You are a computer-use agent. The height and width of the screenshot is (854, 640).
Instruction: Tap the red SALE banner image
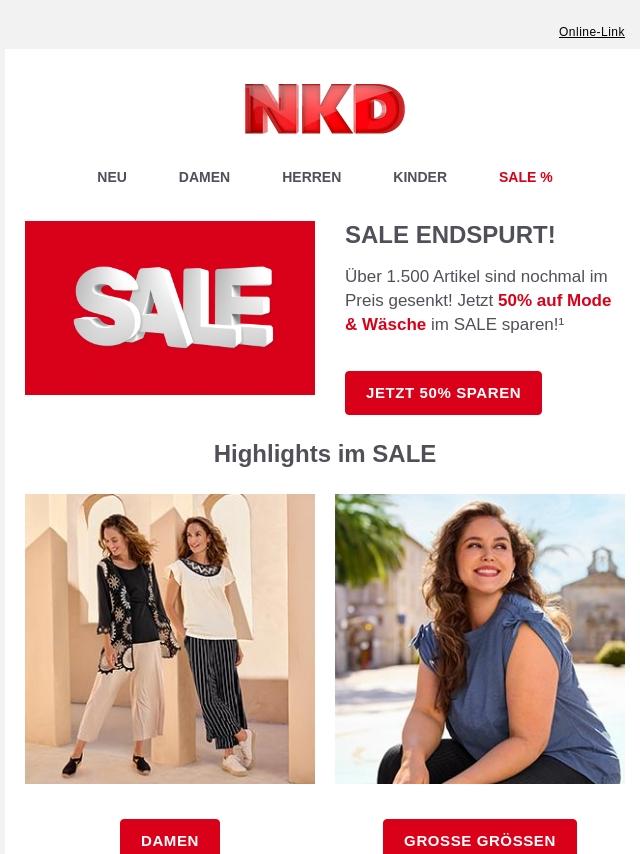pyautogui.click(x=170, y=308)
